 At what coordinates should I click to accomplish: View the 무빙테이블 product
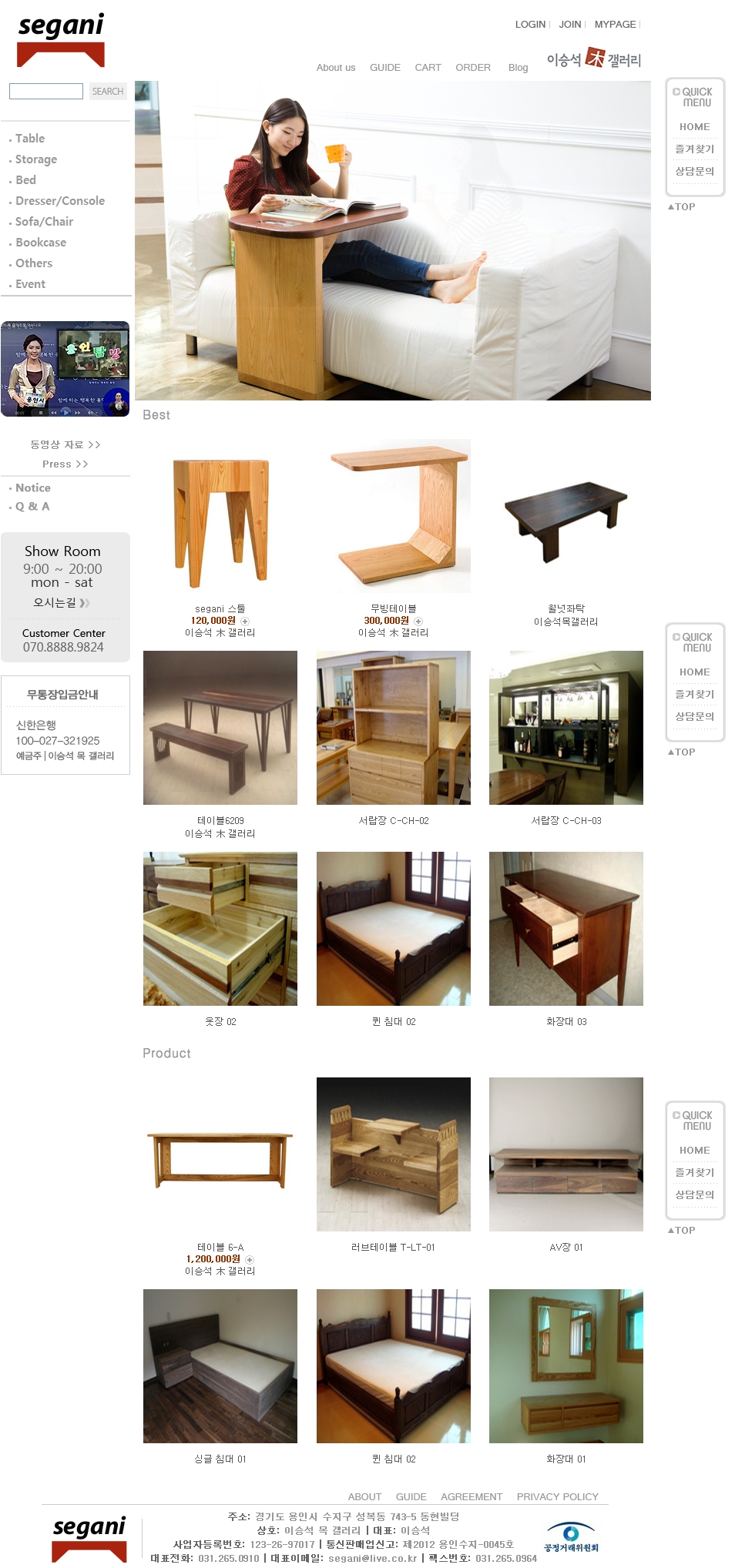[393, 516]
